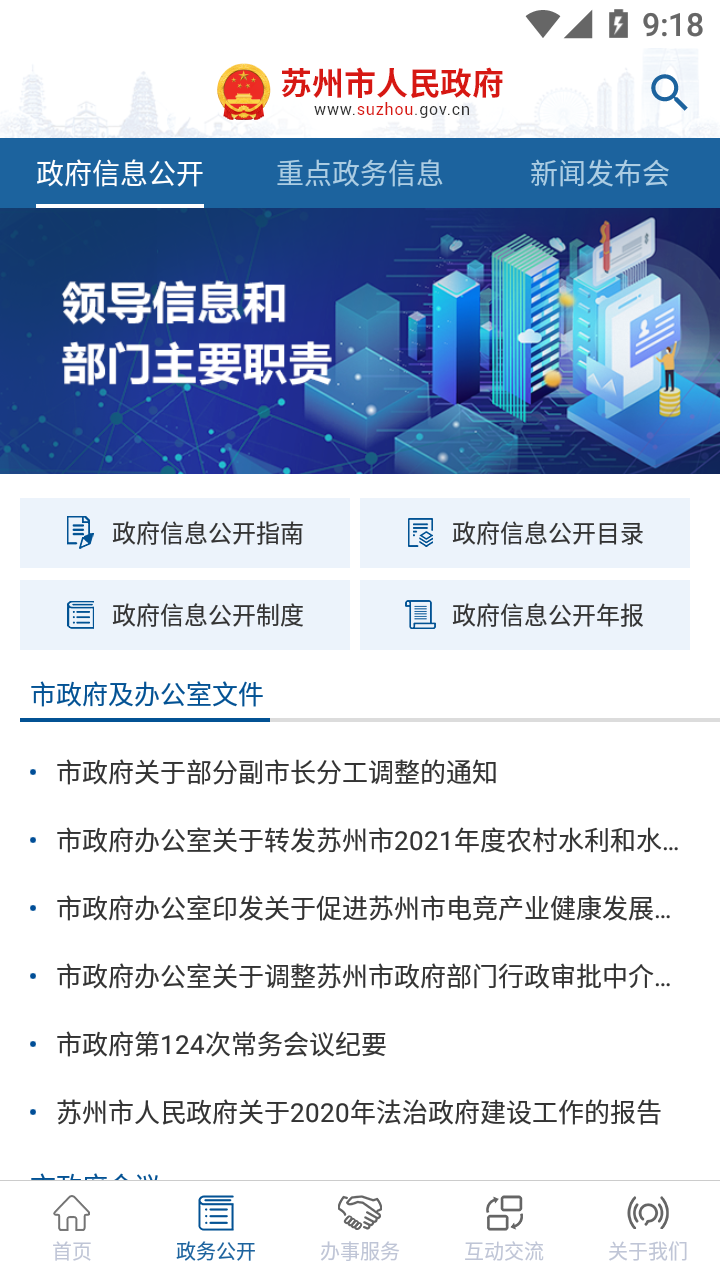Switch to the 互动交流 tab
The width and height of the screenshot is (720, 1280).
504,1229
